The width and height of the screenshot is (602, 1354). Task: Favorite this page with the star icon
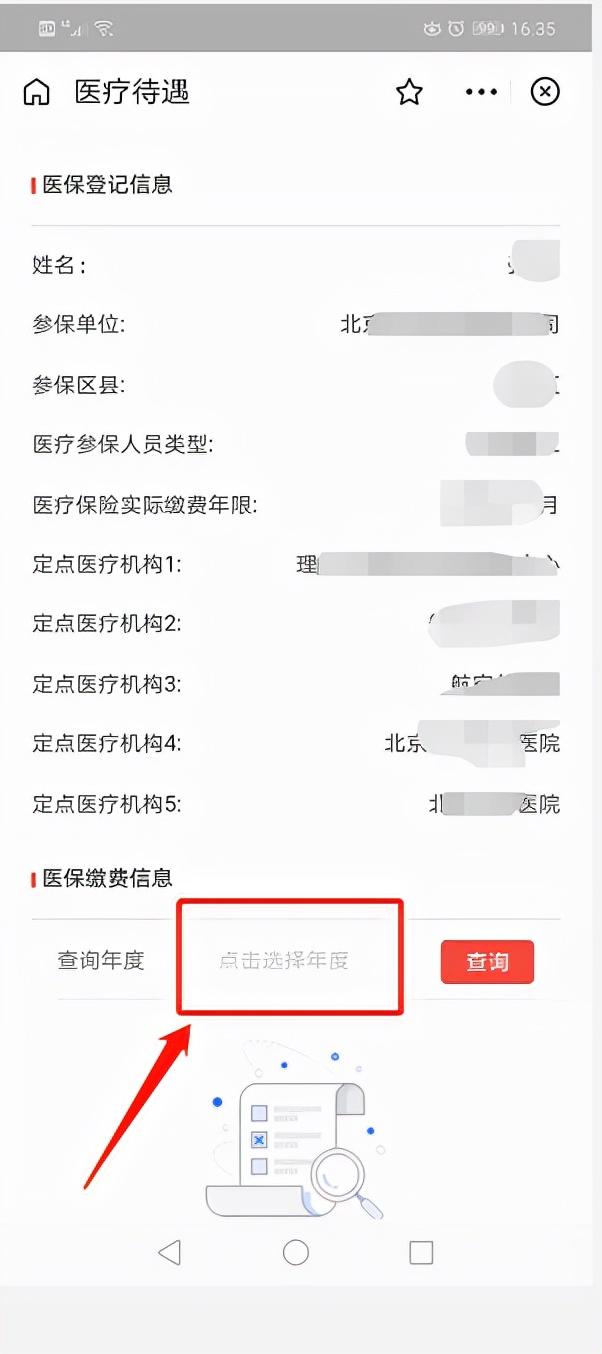click(409, 93)
